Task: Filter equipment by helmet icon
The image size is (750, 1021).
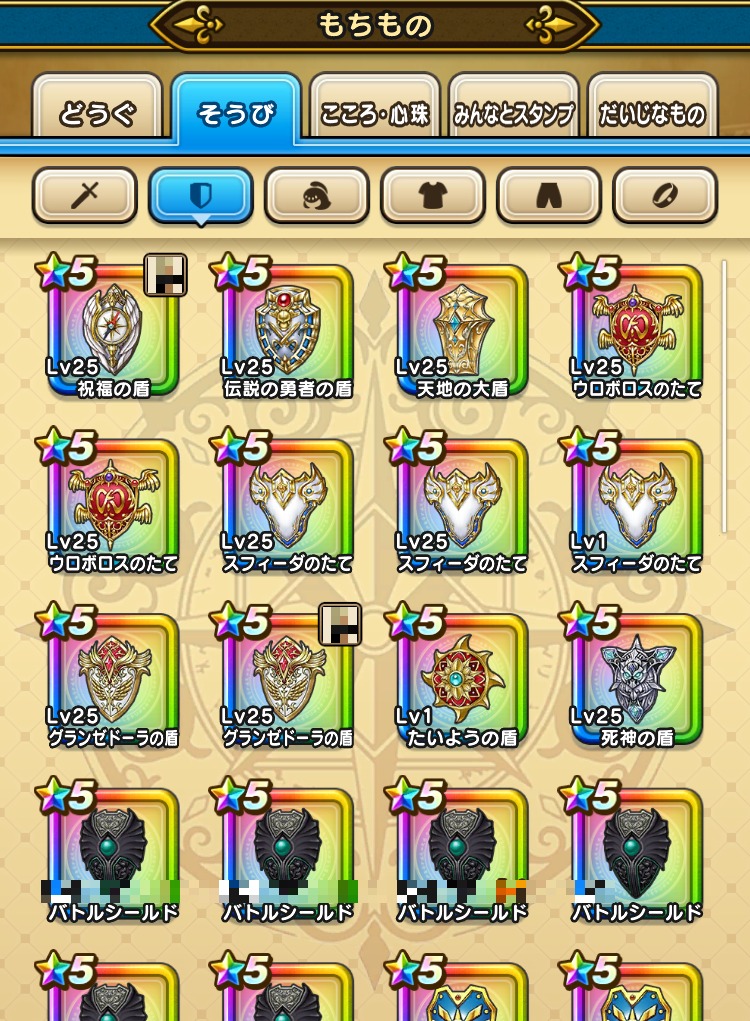Action: tap(317, 195)
